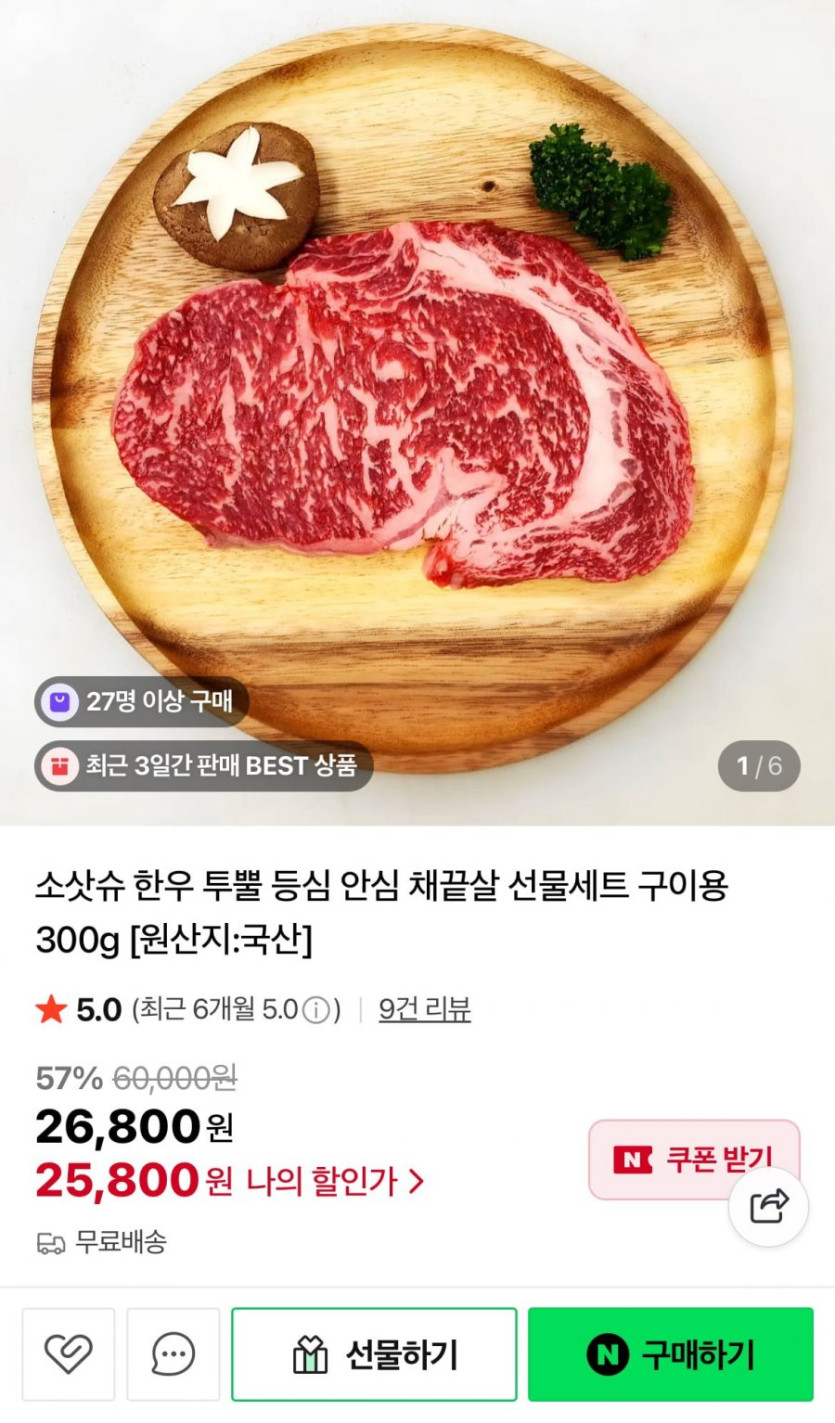This screenshot has width=835, height=1423.
Task: Open the chat inquiry speech bubble
Action: click(x=173, y=1354)
